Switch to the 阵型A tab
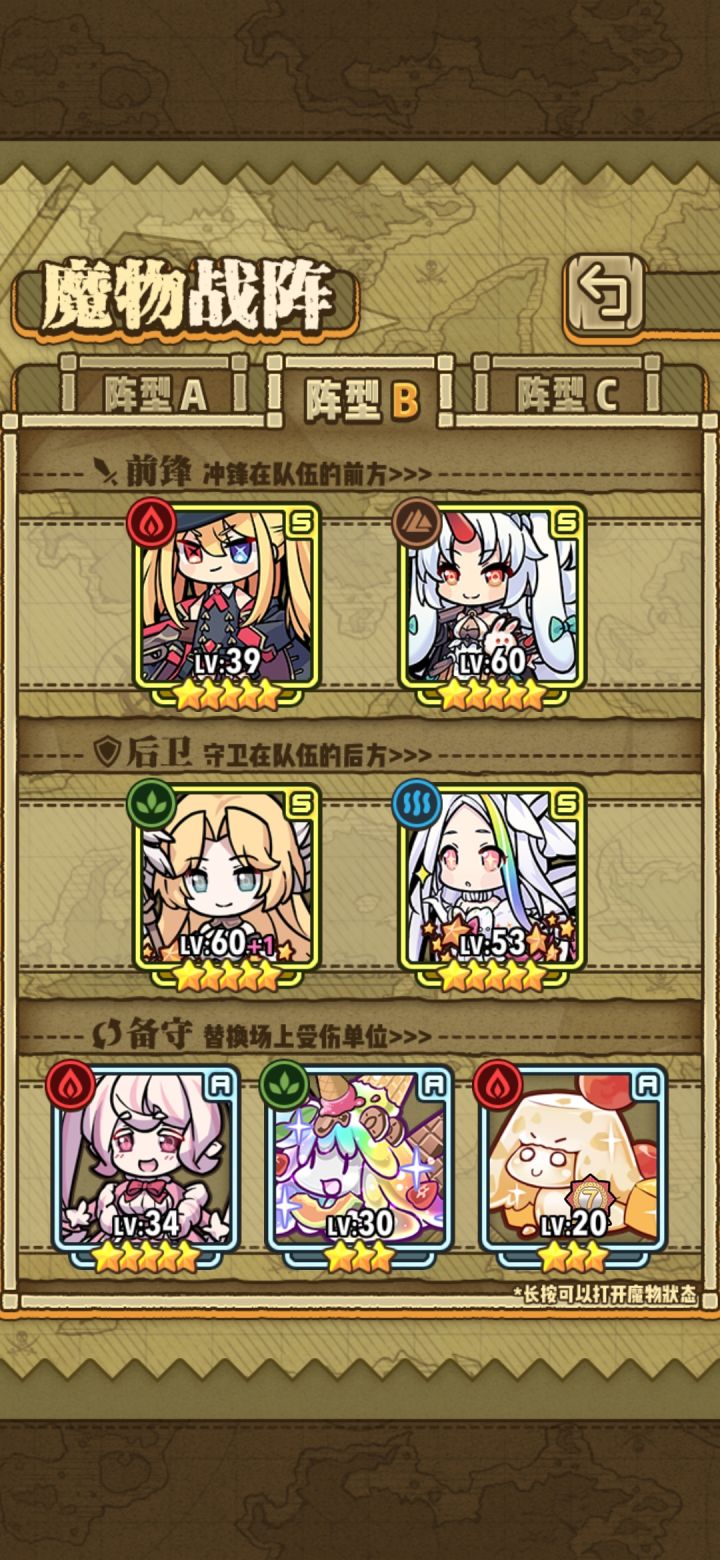Image resolution: width=720 pixels, height=1560 pixels. click(x=155, y=390)
